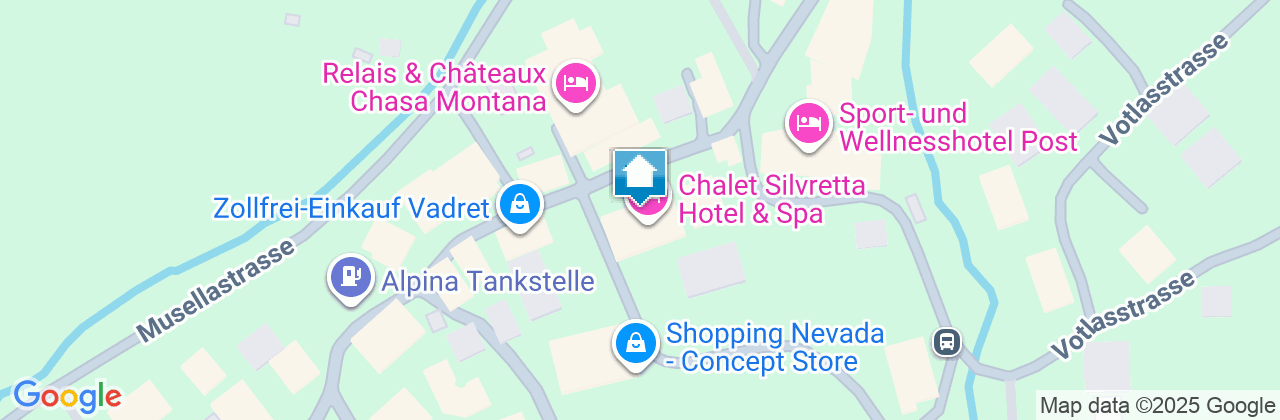Screen dimensions: 1280x420
Task: Select Sport- und Wellnesshotel Post pin
Action: point(809,124)
